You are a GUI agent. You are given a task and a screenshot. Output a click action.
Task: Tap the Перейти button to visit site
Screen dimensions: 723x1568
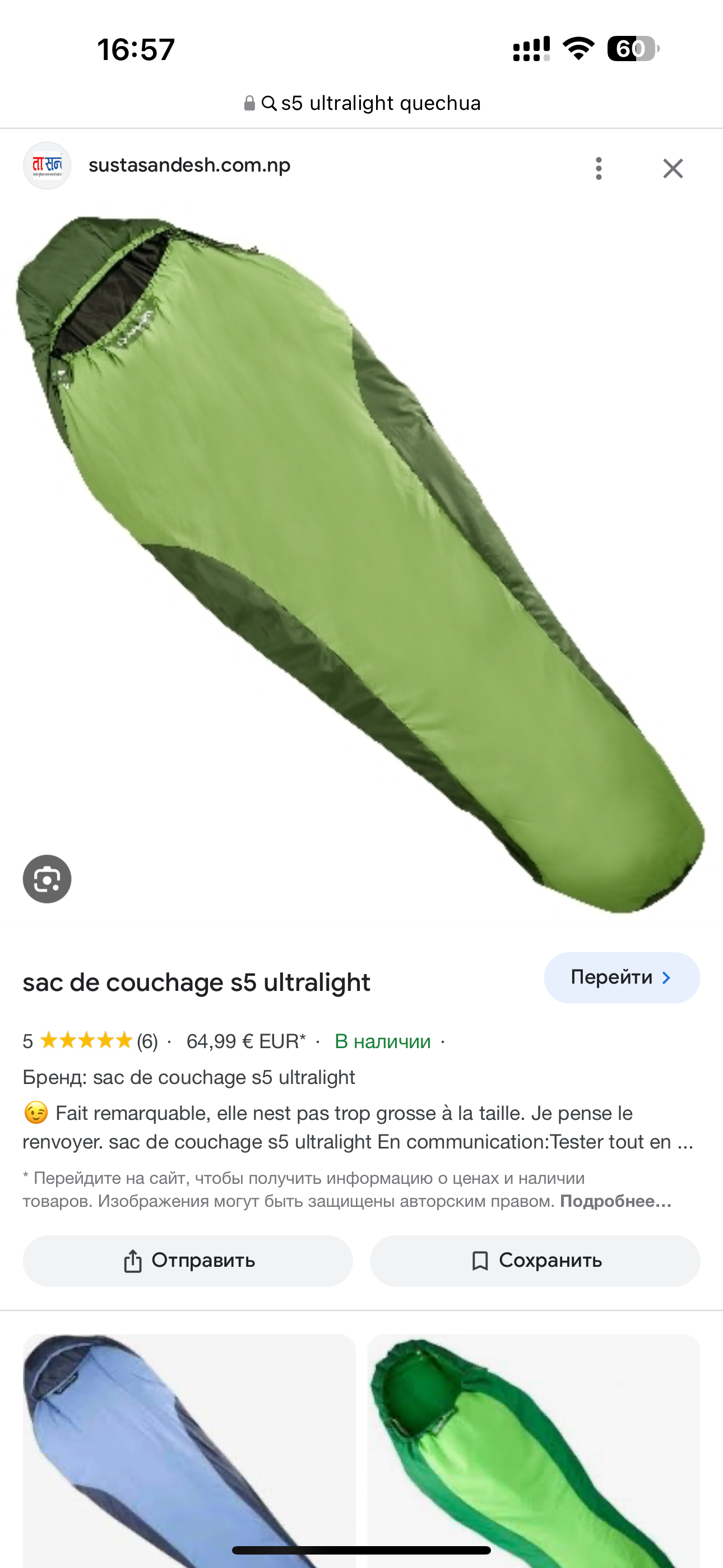point(622,977)
